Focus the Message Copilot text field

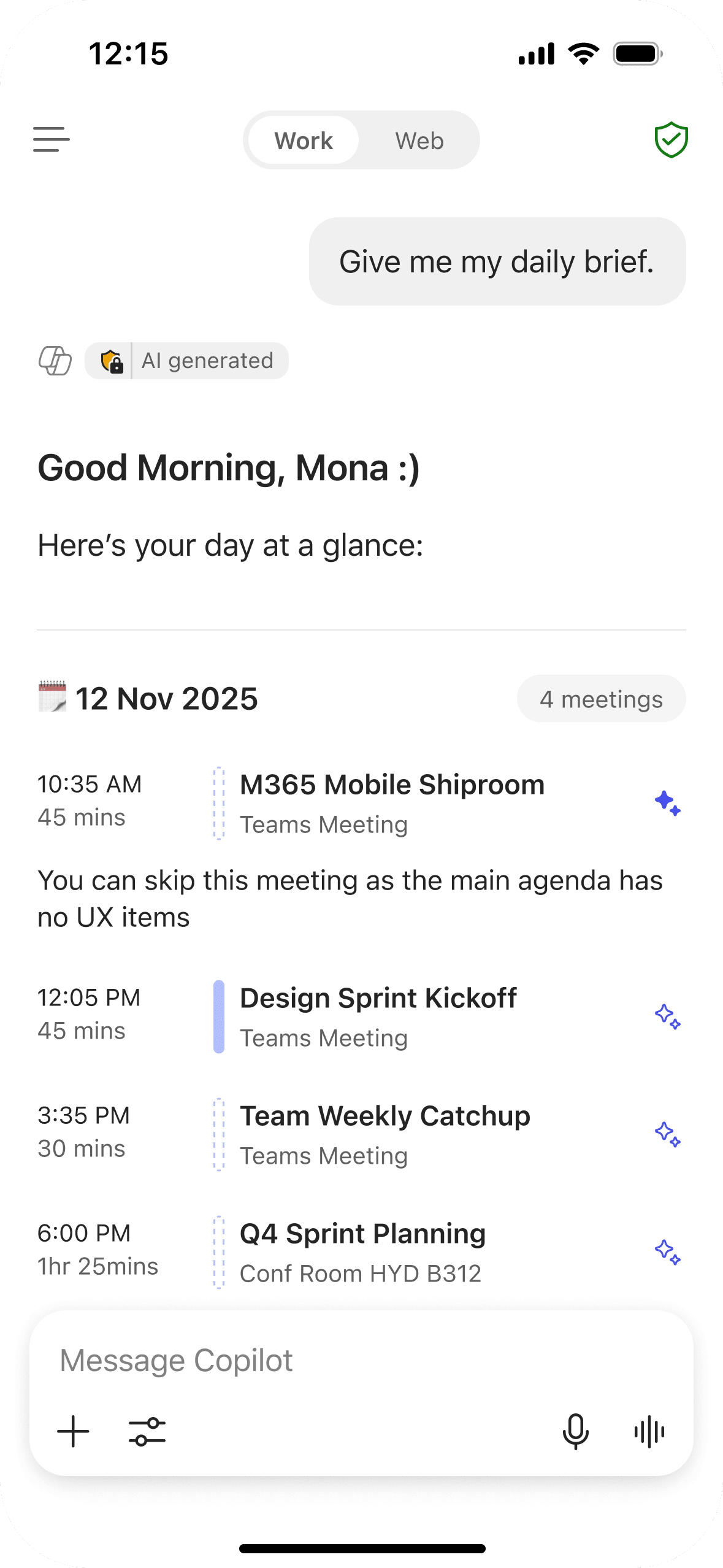[361, 1360]
